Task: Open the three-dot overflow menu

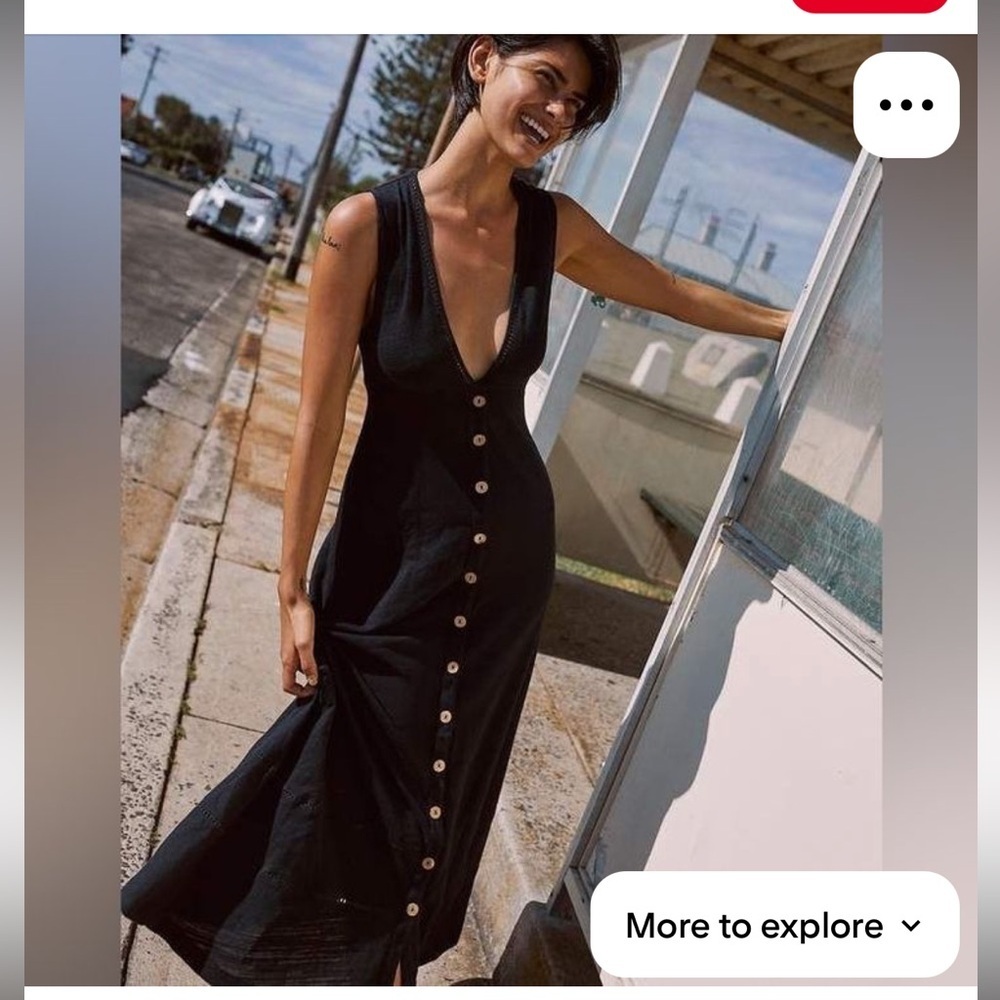Action: click(x=906, y=105)
